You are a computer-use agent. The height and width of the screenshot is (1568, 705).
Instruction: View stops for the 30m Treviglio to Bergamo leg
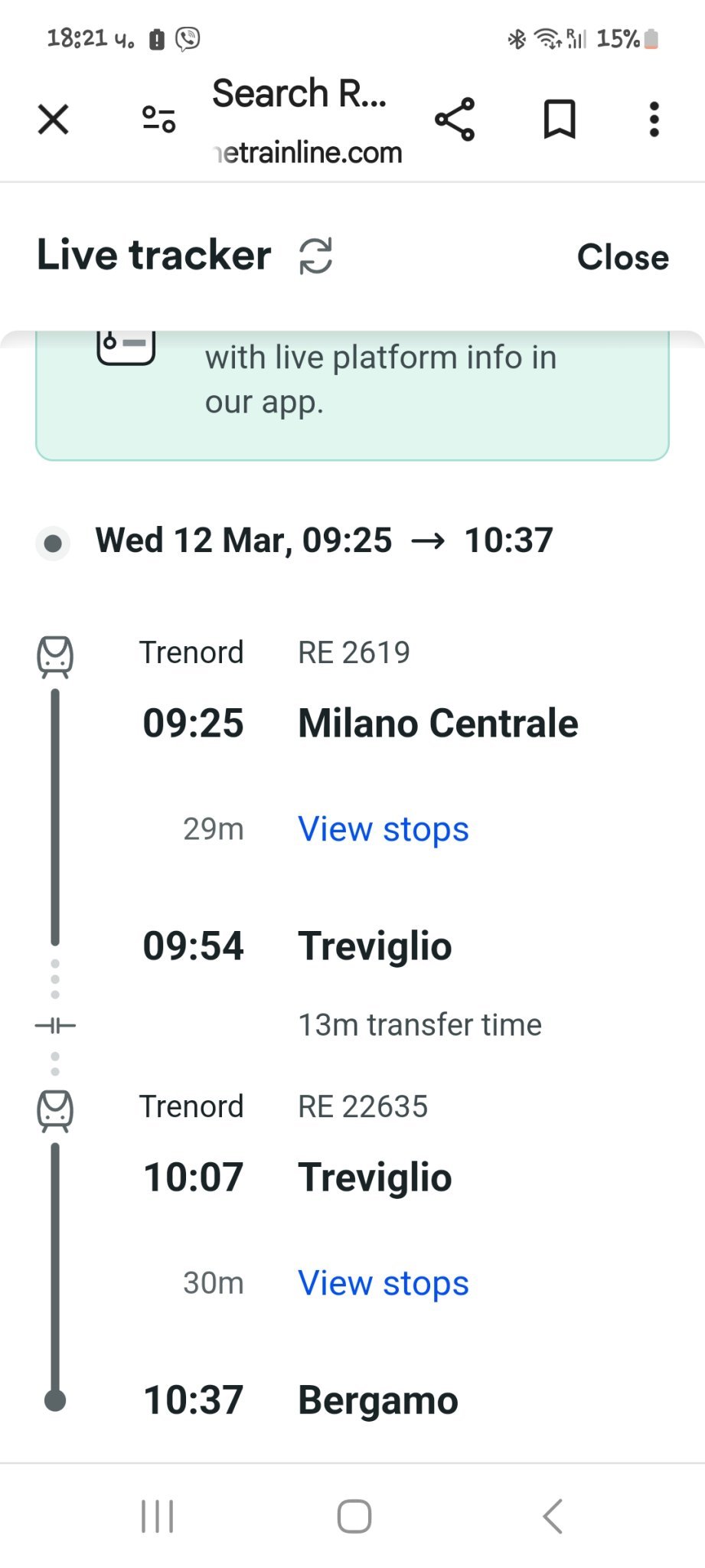[x=383, y=1283]
